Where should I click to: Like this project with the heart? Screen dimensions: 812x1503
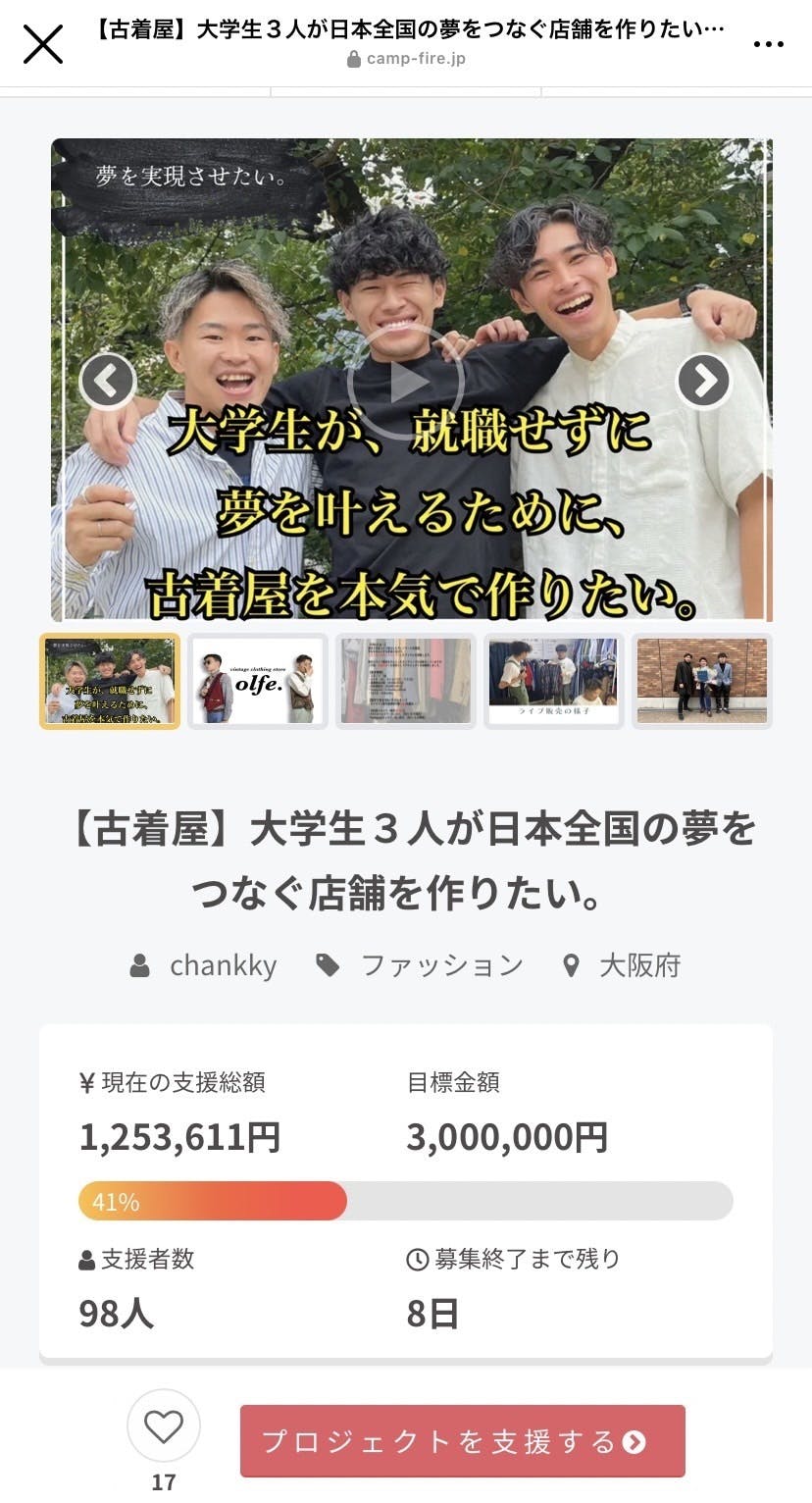click(x=164, y=1426)
